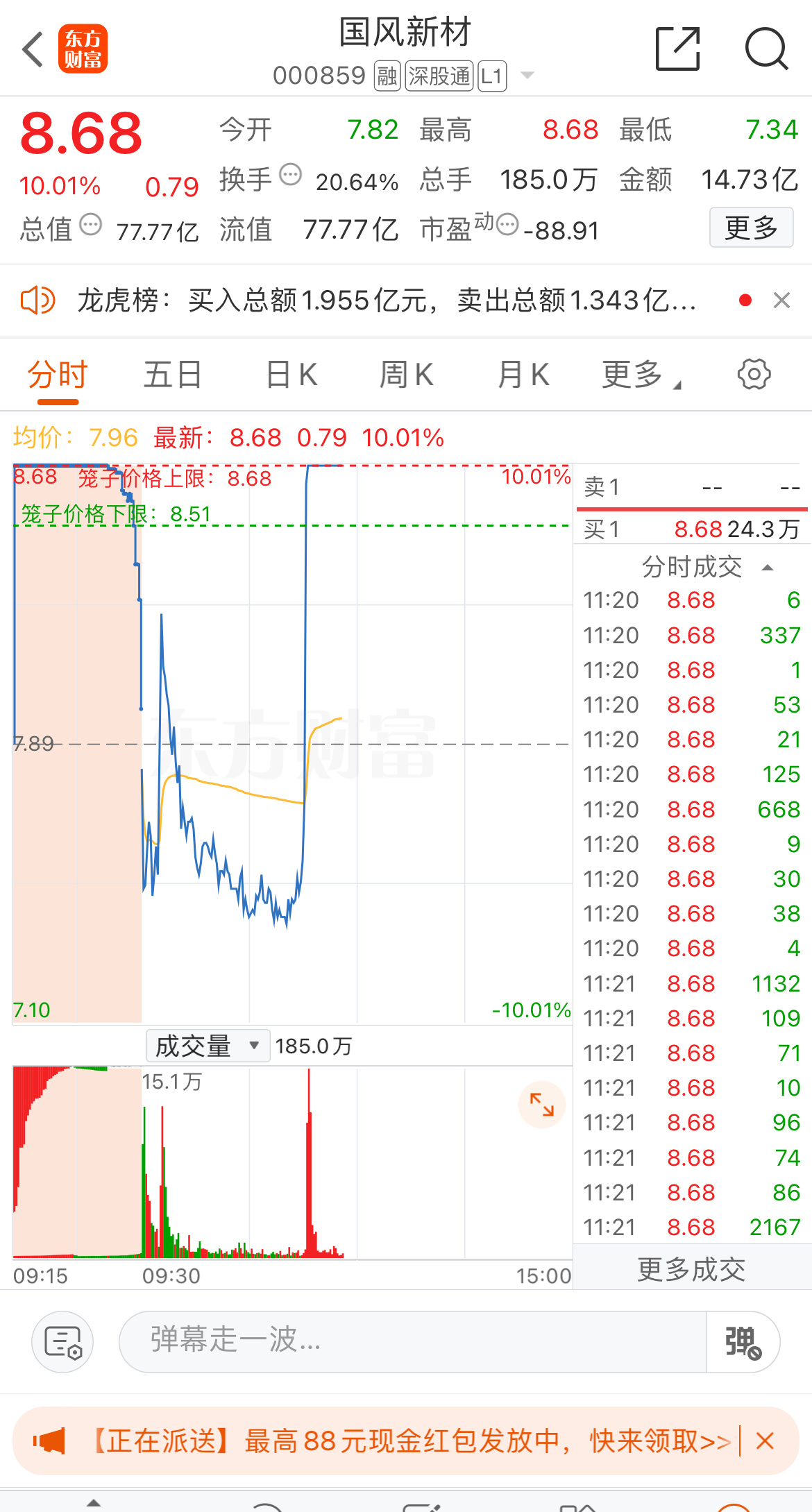Tap the 更多 details button

[751, 227]
